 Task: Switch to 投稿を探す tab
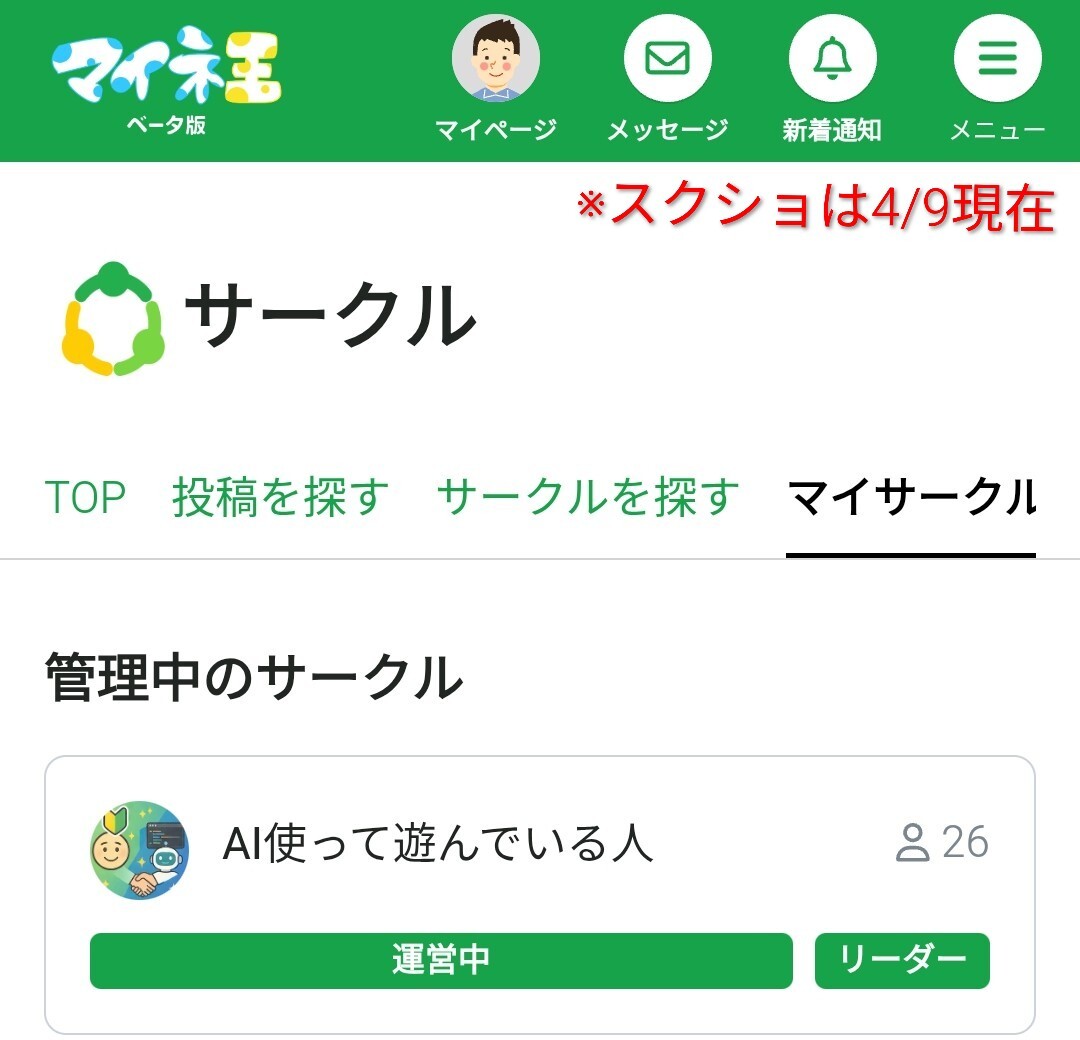(280, 497)
